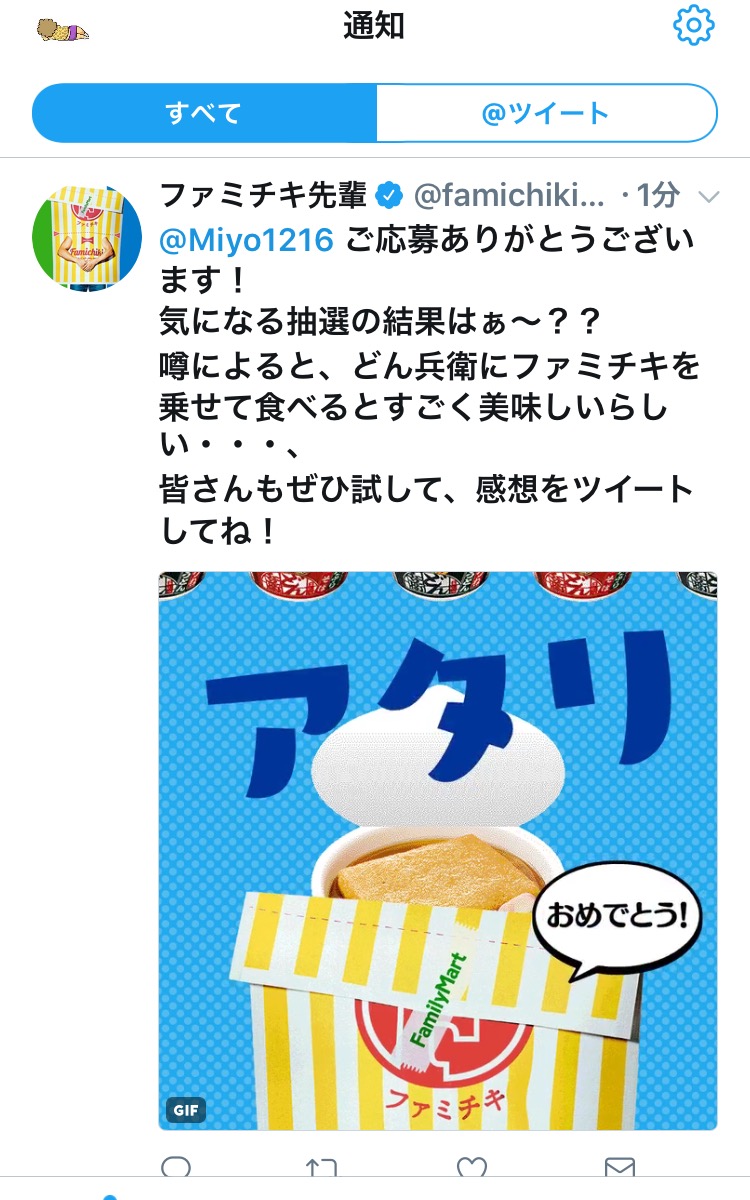This screenshot has width=750, height=1200.
Task: Open notification settings gear
Action: 694,26
